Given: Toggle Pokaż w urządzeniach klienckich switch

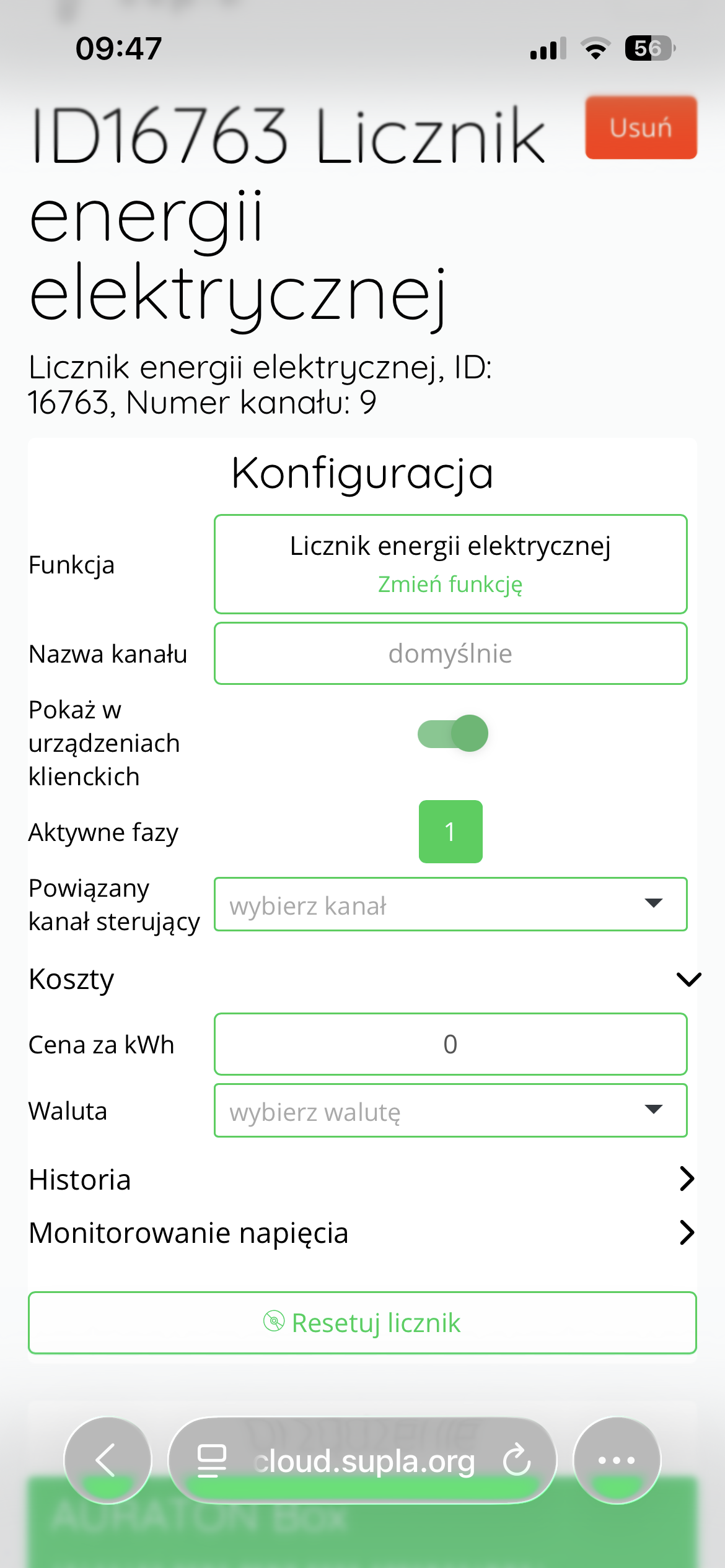Looking at the screenshot, I should 452,733.
